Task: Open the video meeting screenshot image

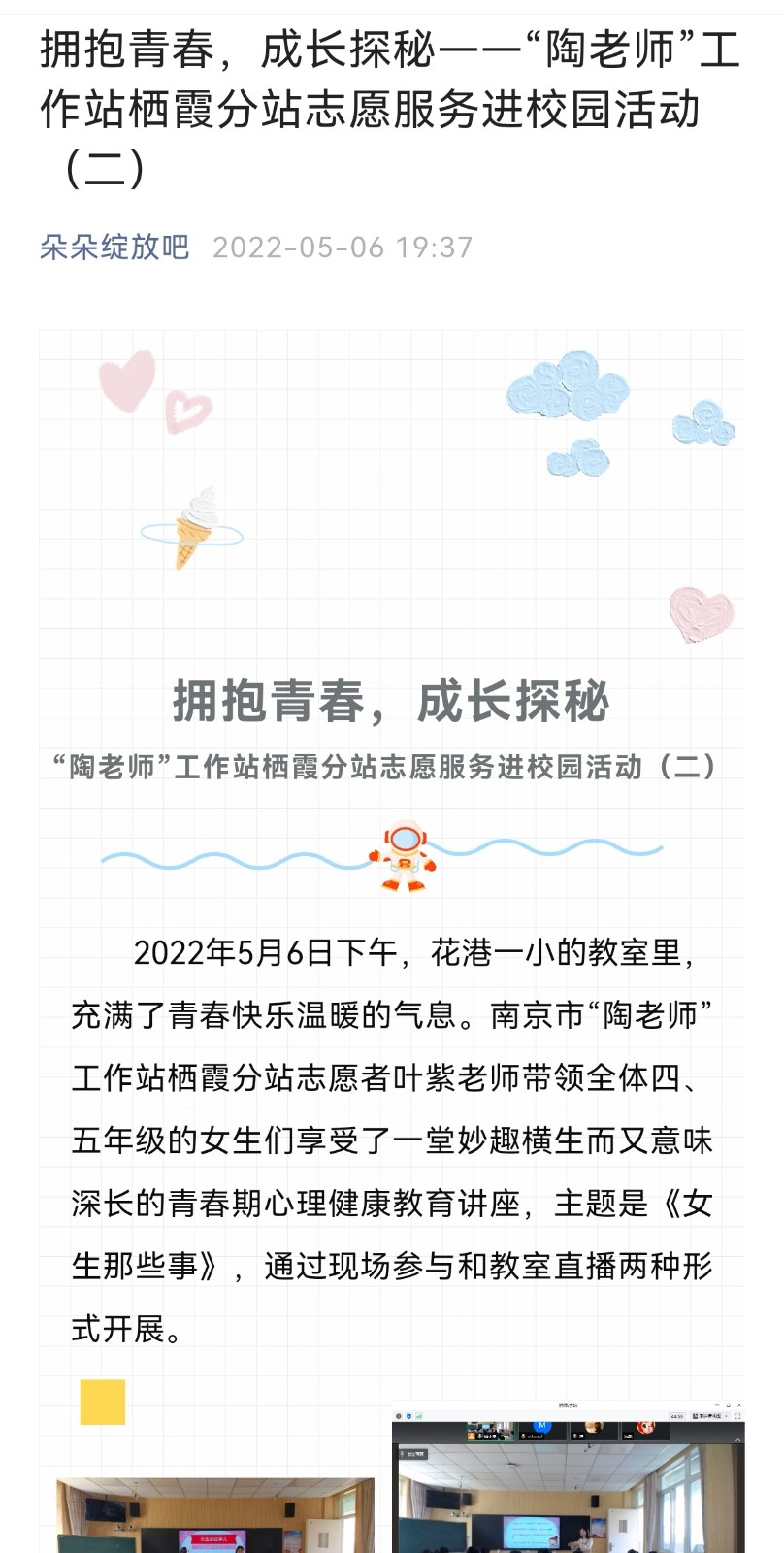Action: point(568,1480)
